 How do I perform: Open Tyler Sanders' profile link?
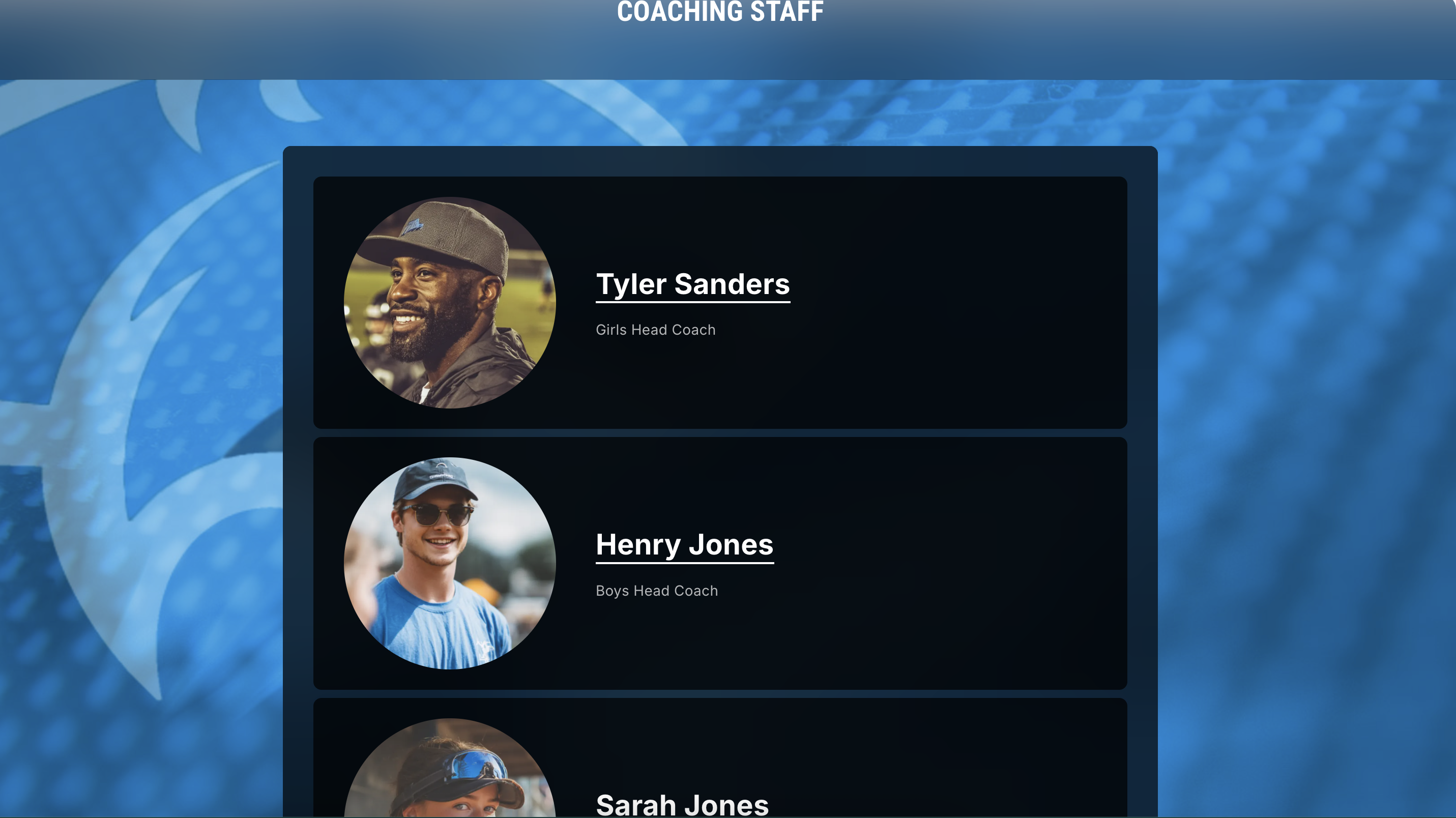[x=692, y=284]
